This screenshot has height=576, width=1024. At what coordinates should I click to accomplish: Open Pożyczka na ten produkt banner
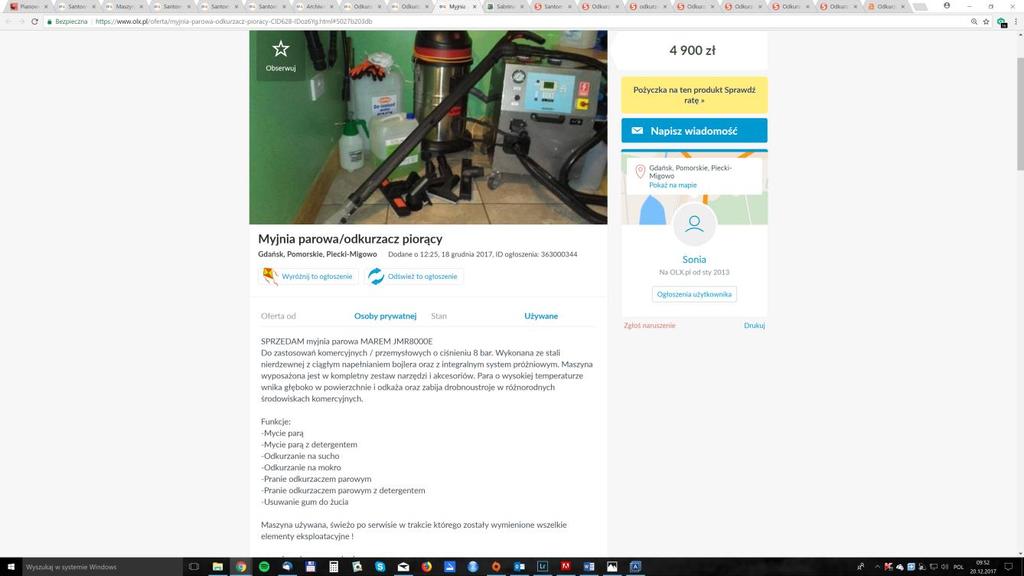[694, 95]
